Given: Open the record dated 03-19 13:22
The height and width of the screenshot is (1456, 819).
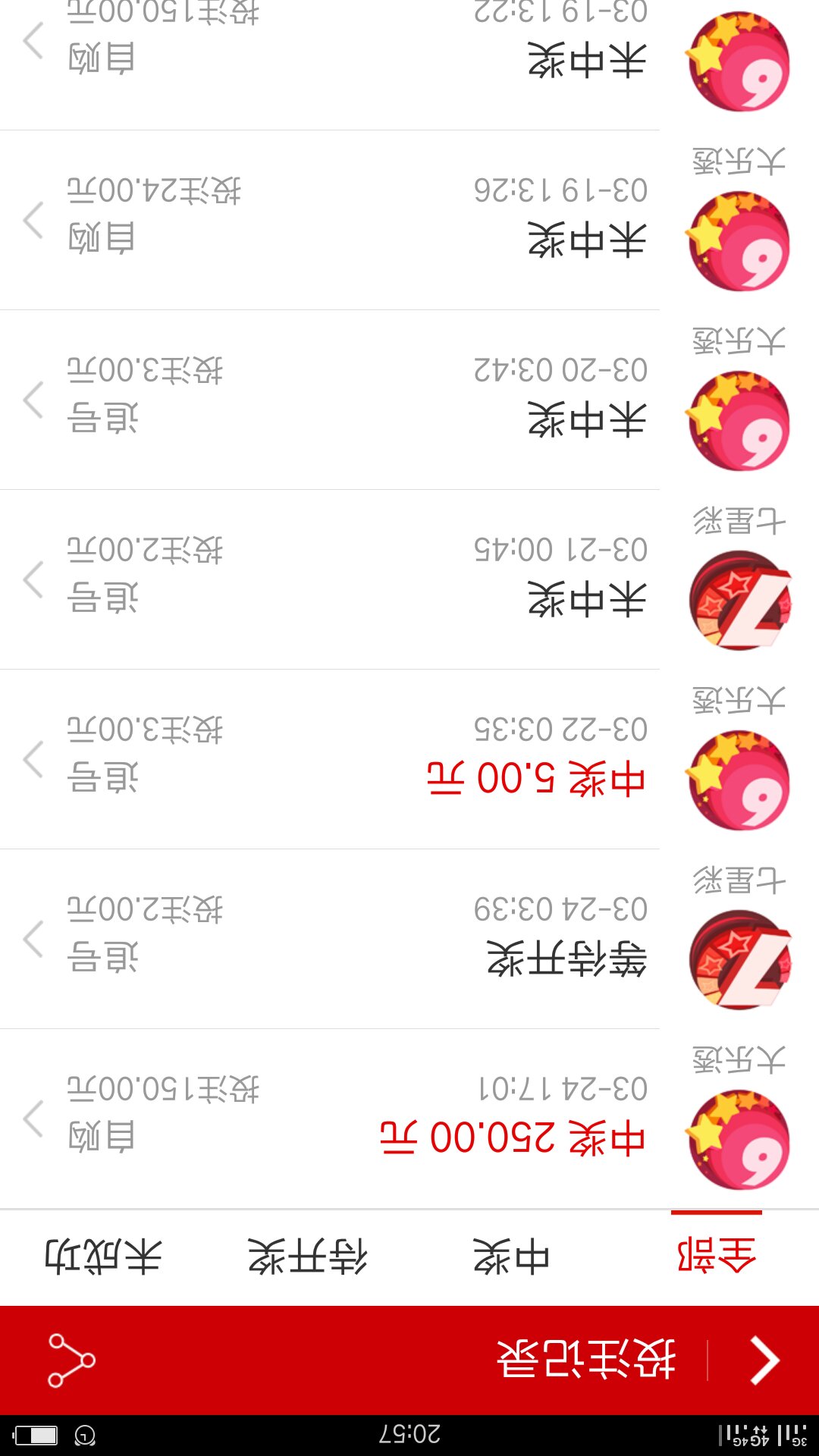Looking at the screenshot, I should click(x=409, y=53).
